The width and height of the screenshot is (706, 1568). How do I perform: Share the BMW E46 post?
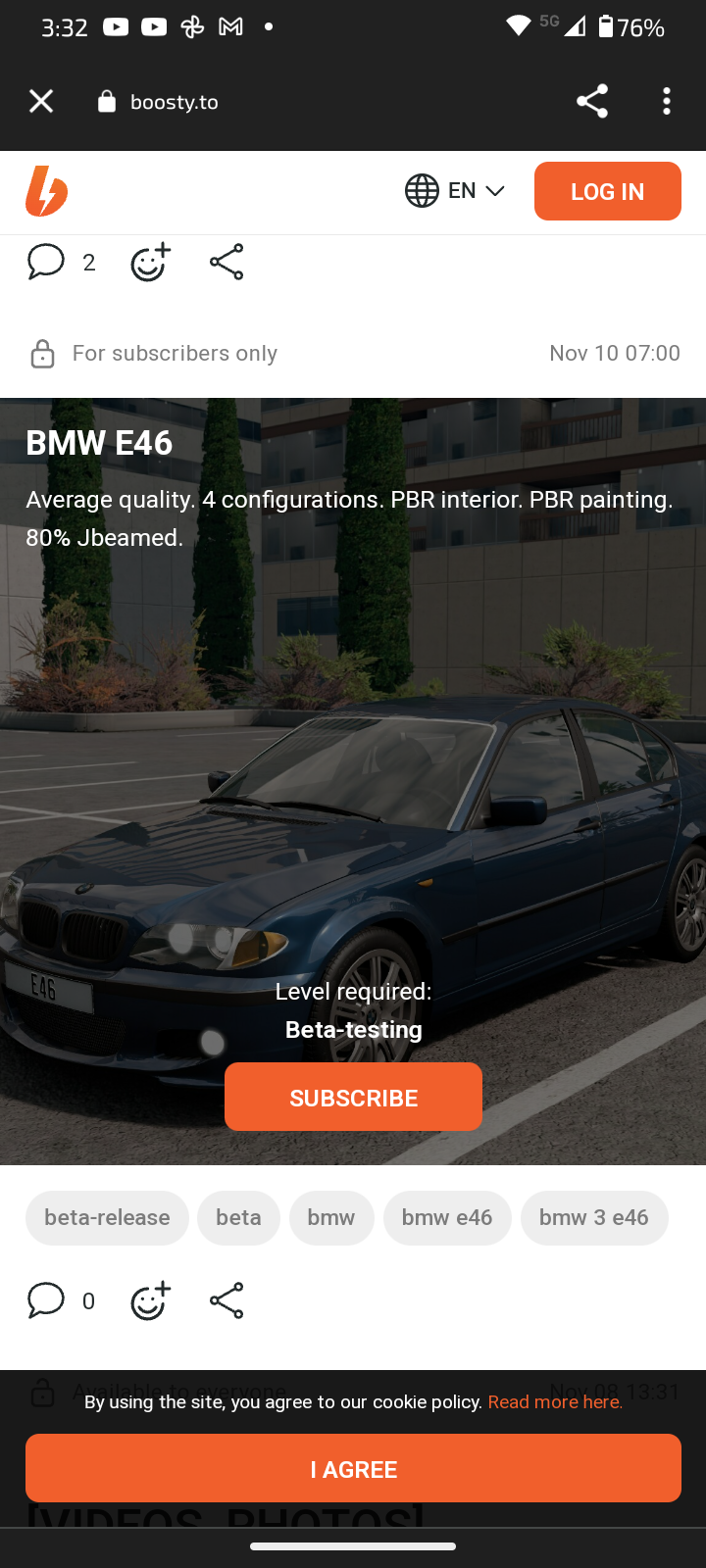click(x=227, y=1300)
